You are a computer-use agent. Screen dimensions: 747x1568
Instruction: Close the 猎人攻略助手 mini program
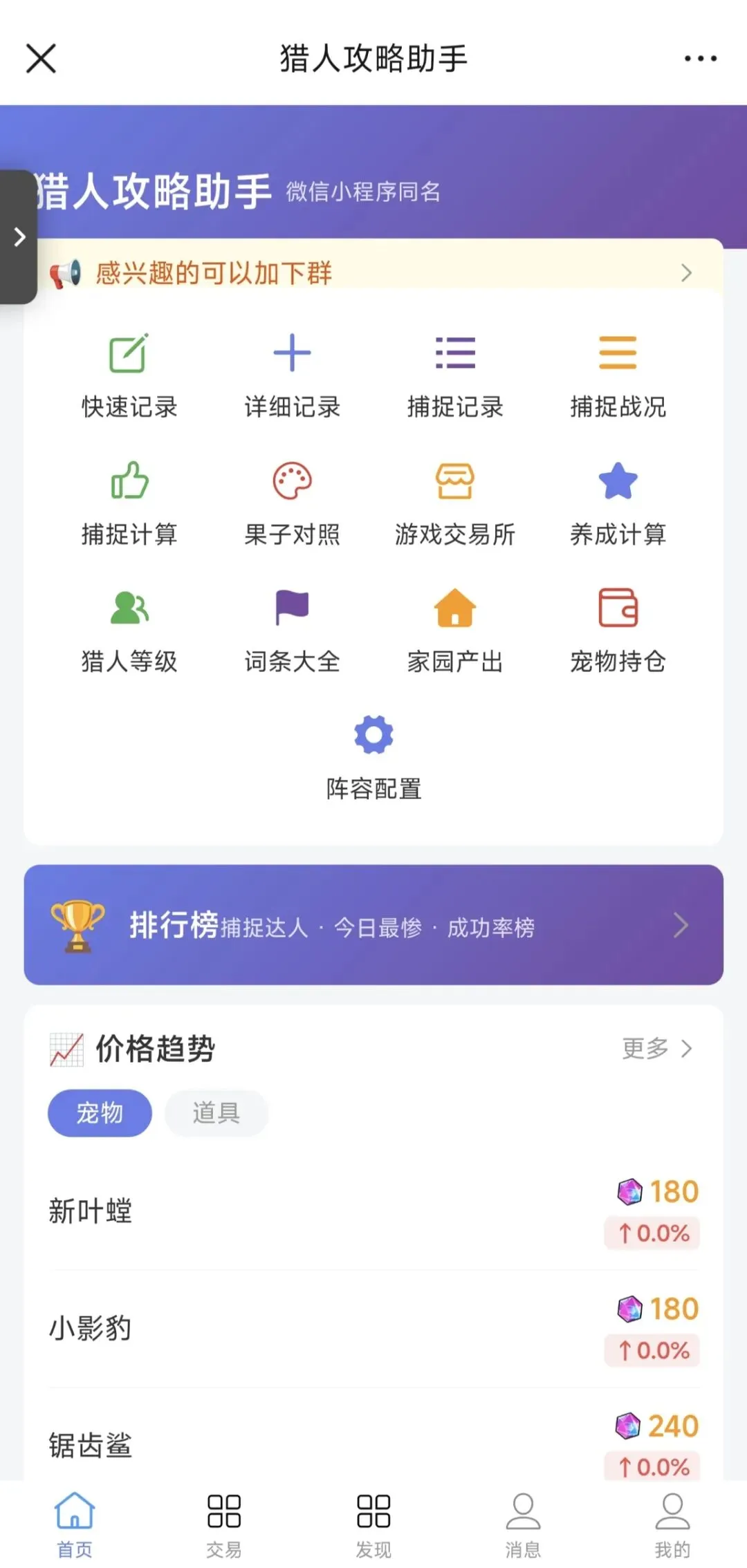click(x=41, y=58)
